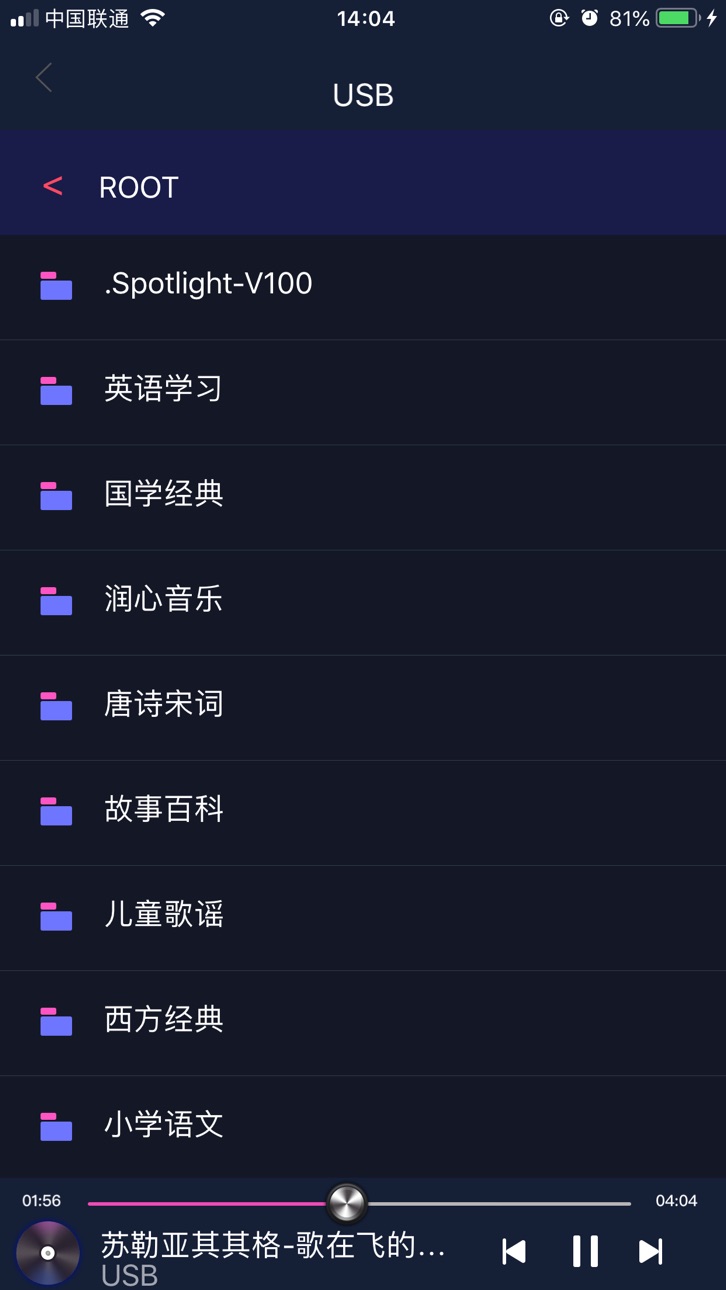726x1290 pixels.
Task: Open the 儿童歌谣 folder
Action: pyautogui.click(x=363, y=917)
